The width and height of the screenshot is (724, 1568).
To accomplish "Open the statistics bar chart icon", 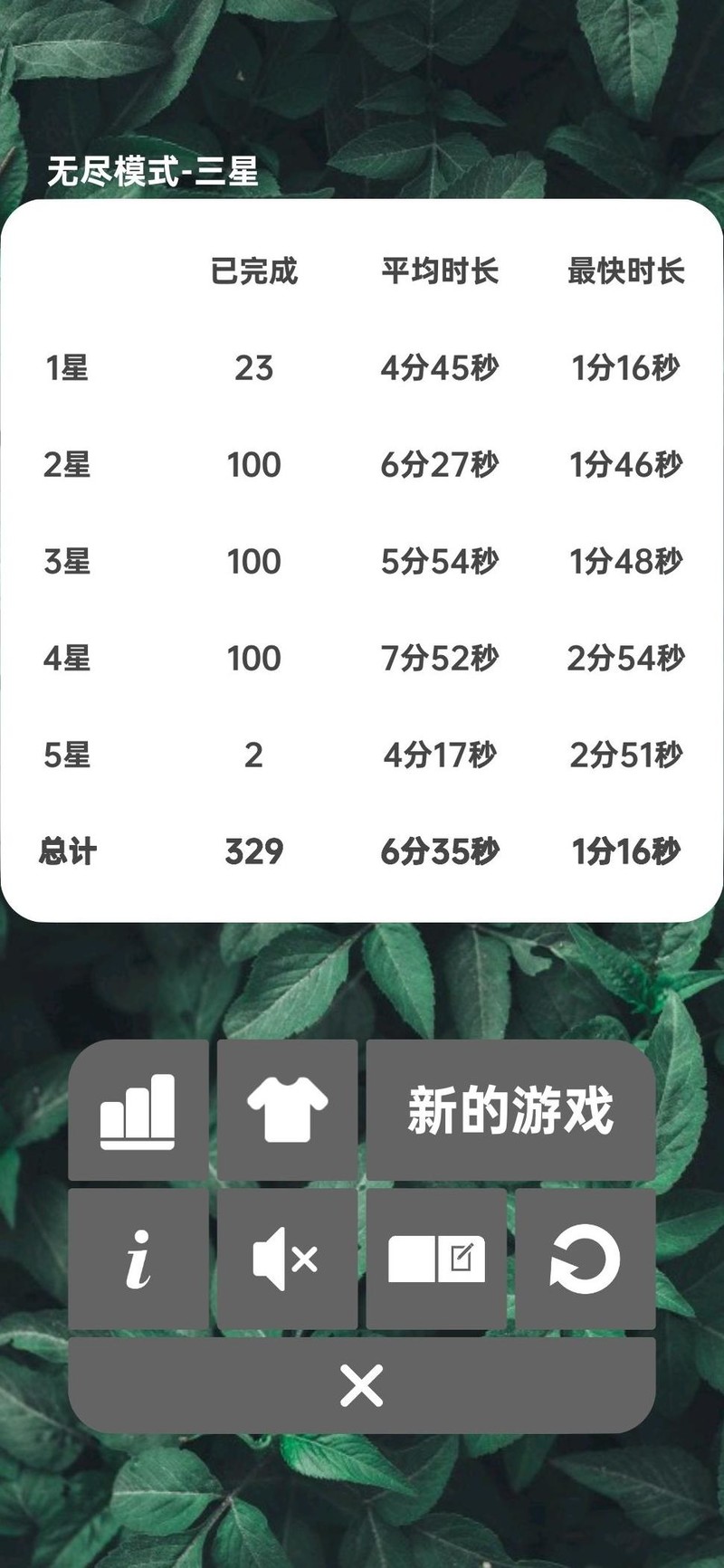I will coord(138,1110).
